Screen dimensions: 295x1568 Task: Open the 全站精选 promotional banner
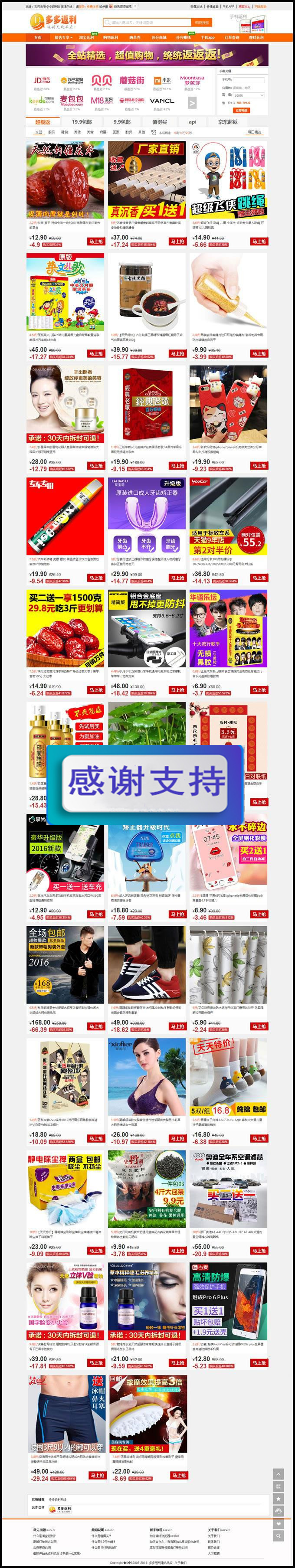coord(147,56)
